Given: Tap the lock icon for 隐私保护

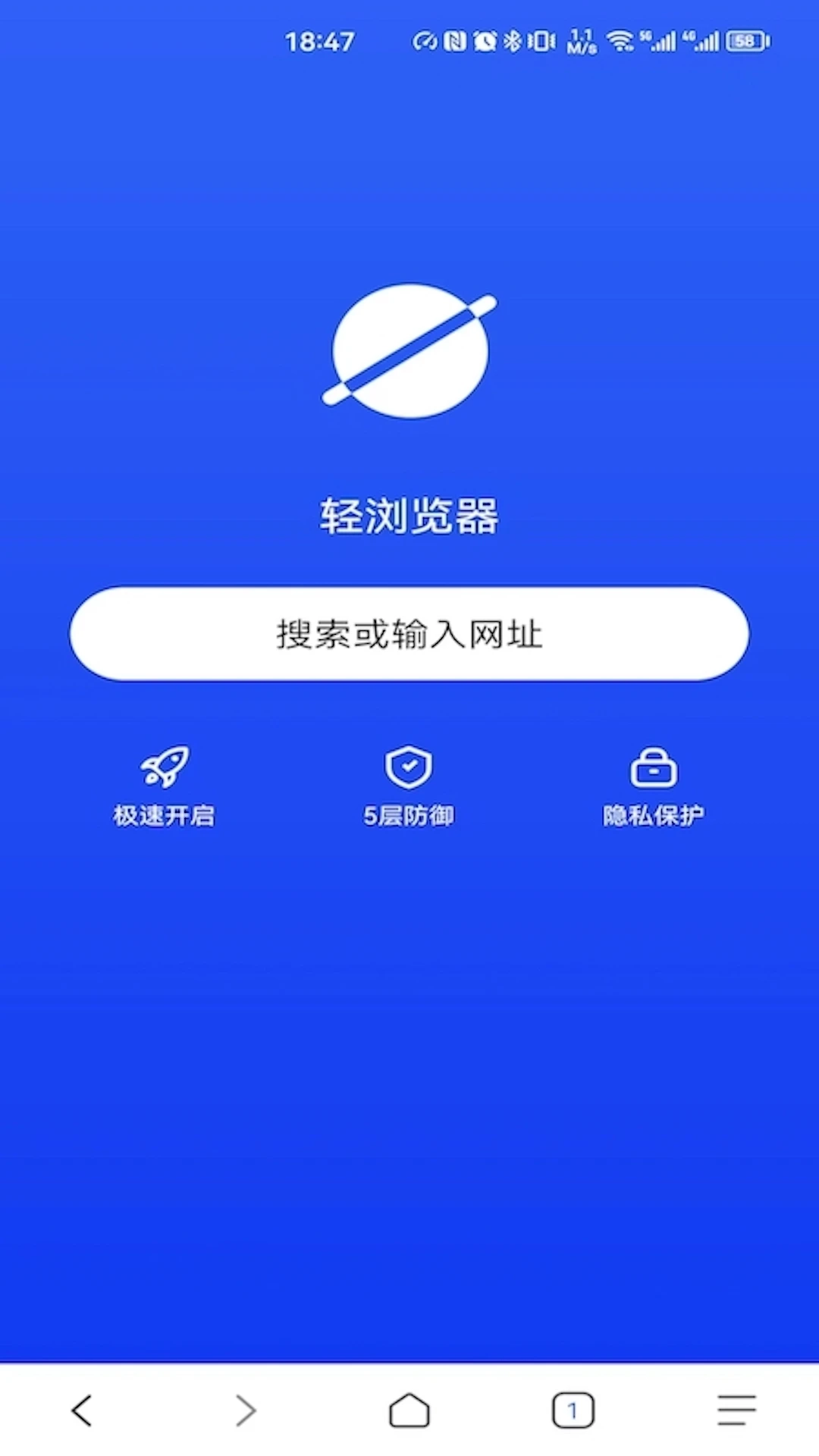Looking at the screenshot, I should [x=654, y=768].
